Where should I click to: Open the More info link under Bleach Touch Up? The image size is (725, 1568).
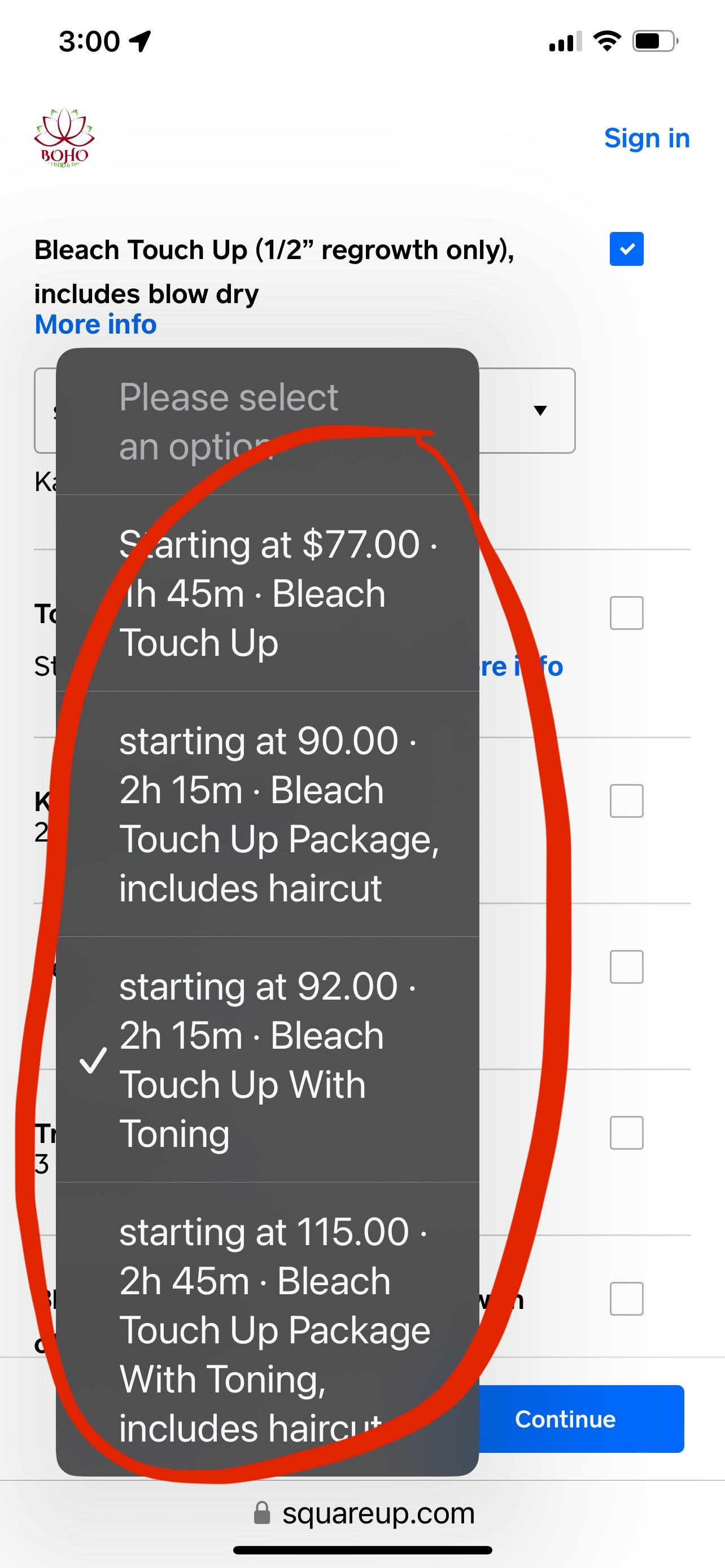tap(94, 325)
